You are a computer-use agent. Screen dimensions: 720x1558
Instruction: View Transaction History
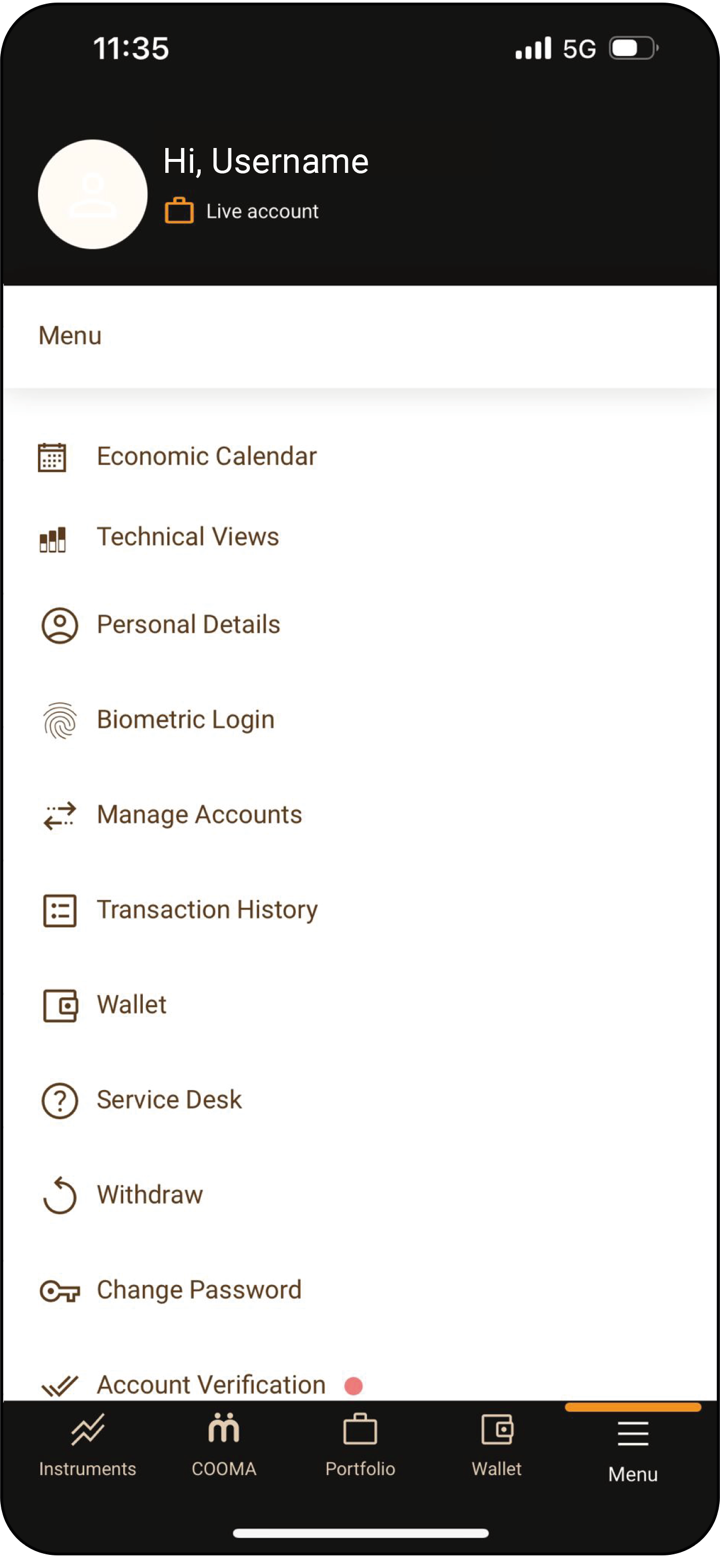coord(207,910)
